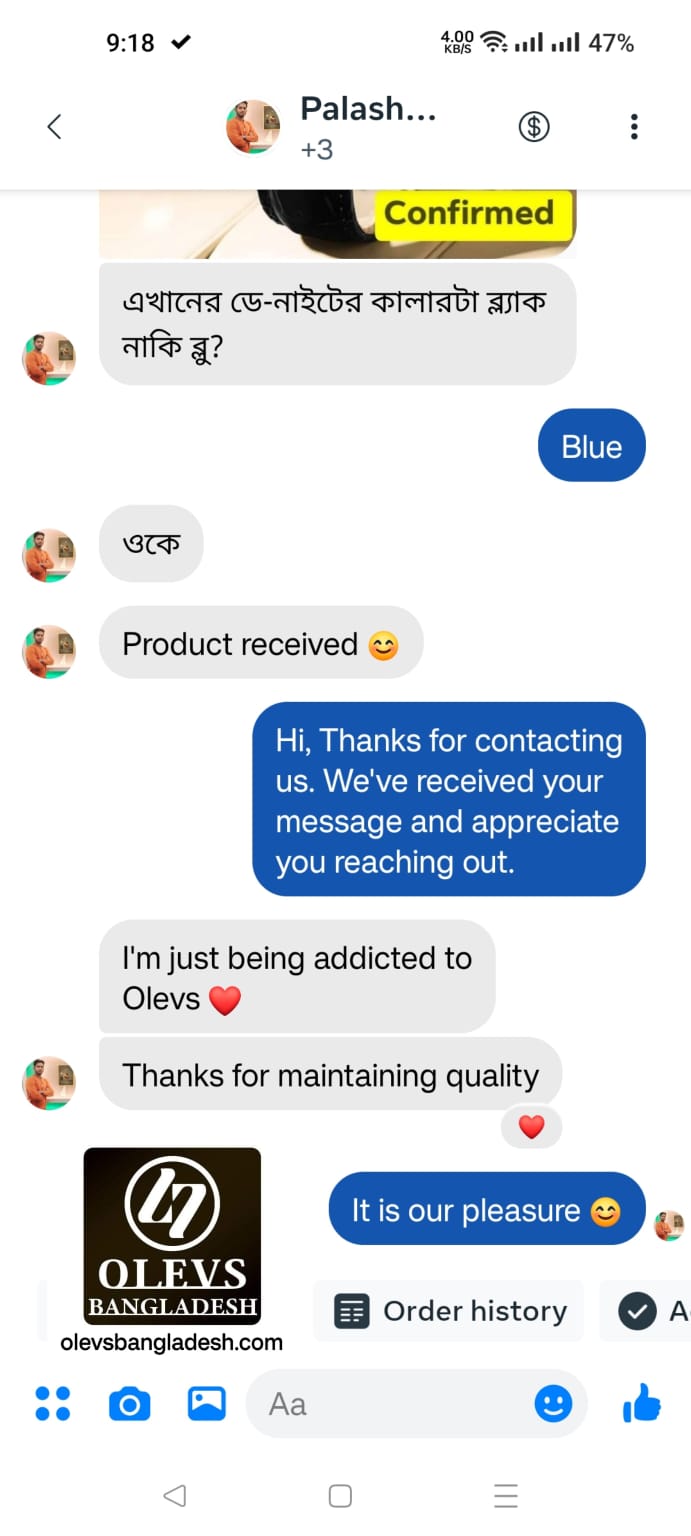
Task: Open the Order history chip
Action: coord(449,1310)
